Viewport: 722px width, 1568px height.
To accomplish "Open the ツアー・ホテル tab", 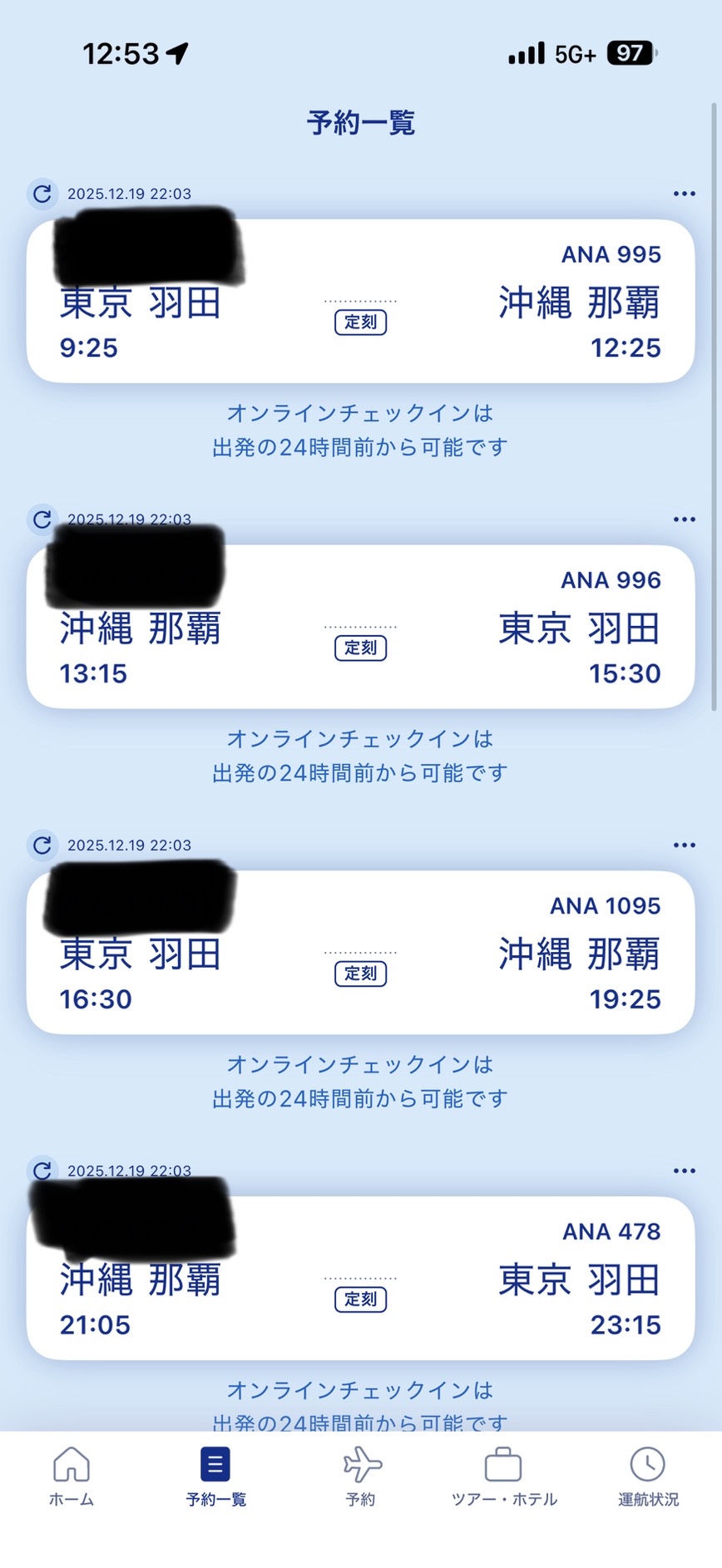I will (x=504, y=1477).
